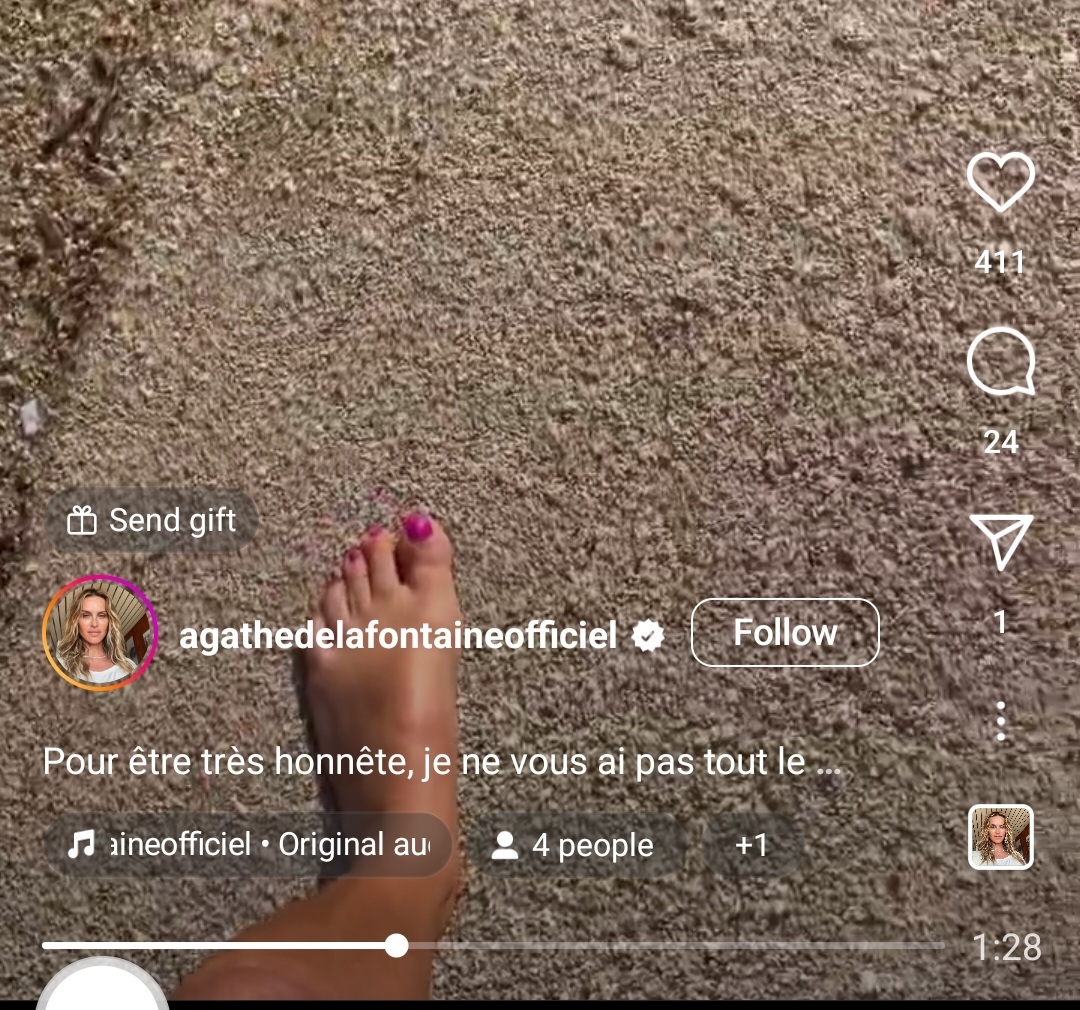Open the audio thumbnail beside the progress bar
Viewport: 1080px width, 1010px height.
(1000, 837)
